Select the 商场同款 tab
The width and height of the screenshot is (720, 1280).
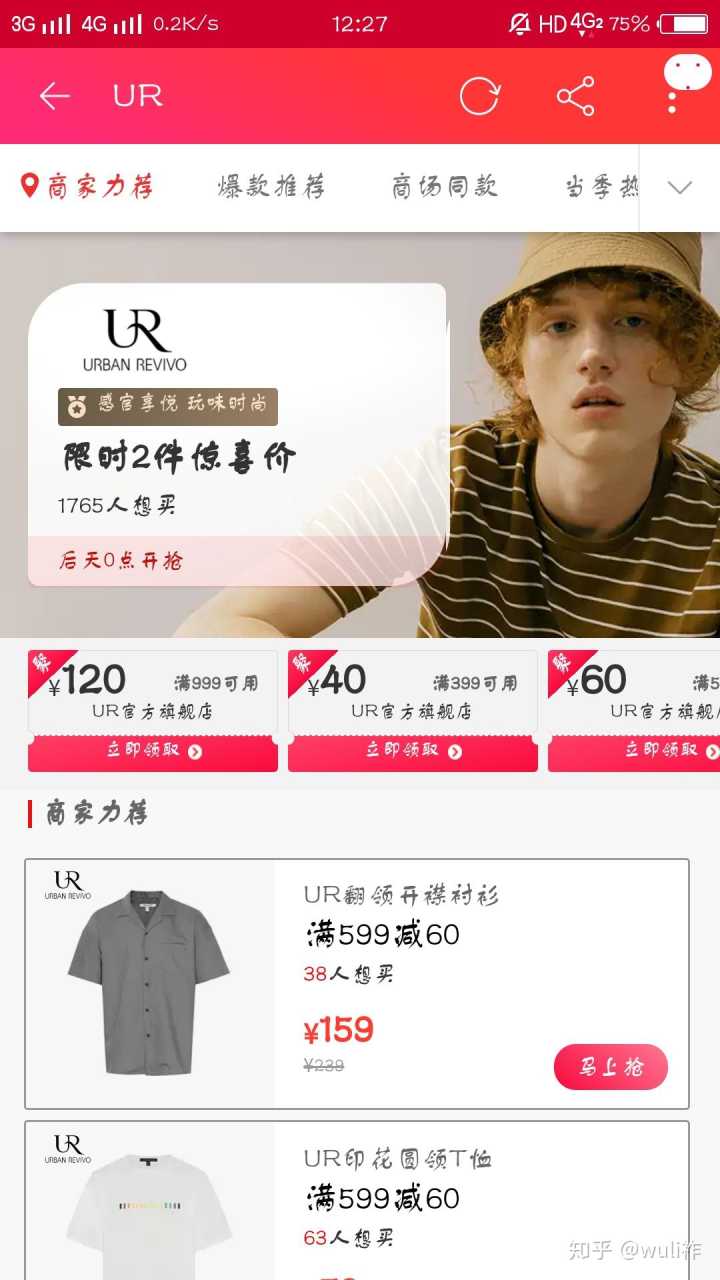pyautogui.click(x=444, y=187)
